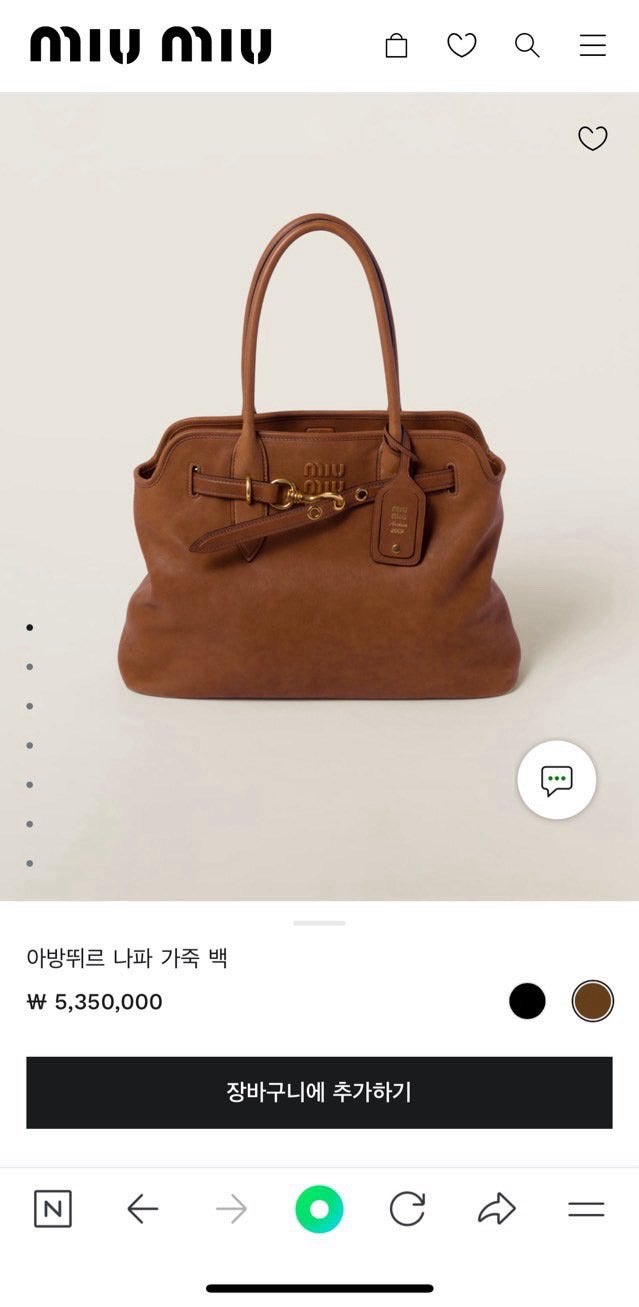Open the search magnifier icon
639x1307 pixels.
tap(527, 46)
